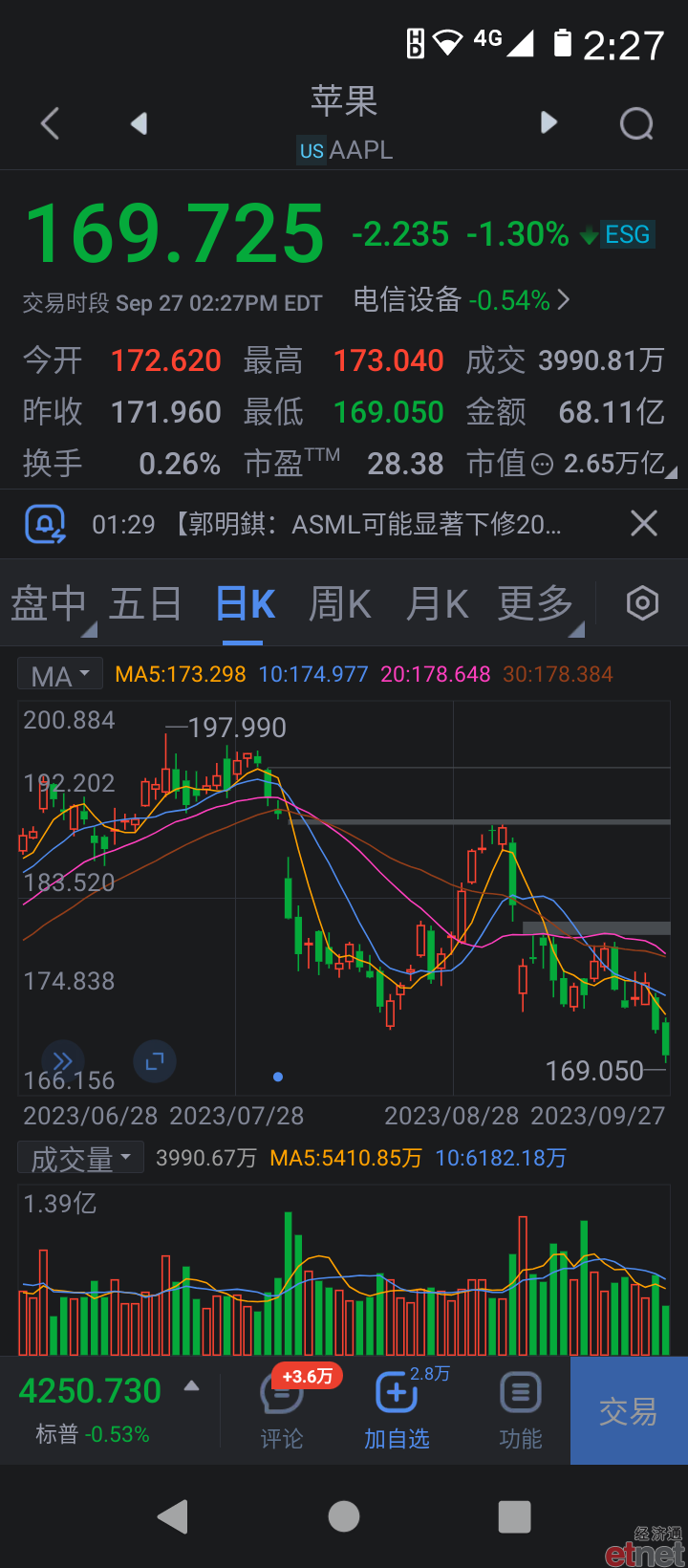Open the 评论 comments section
The image size is (688, 1568).
point(282,1409)
